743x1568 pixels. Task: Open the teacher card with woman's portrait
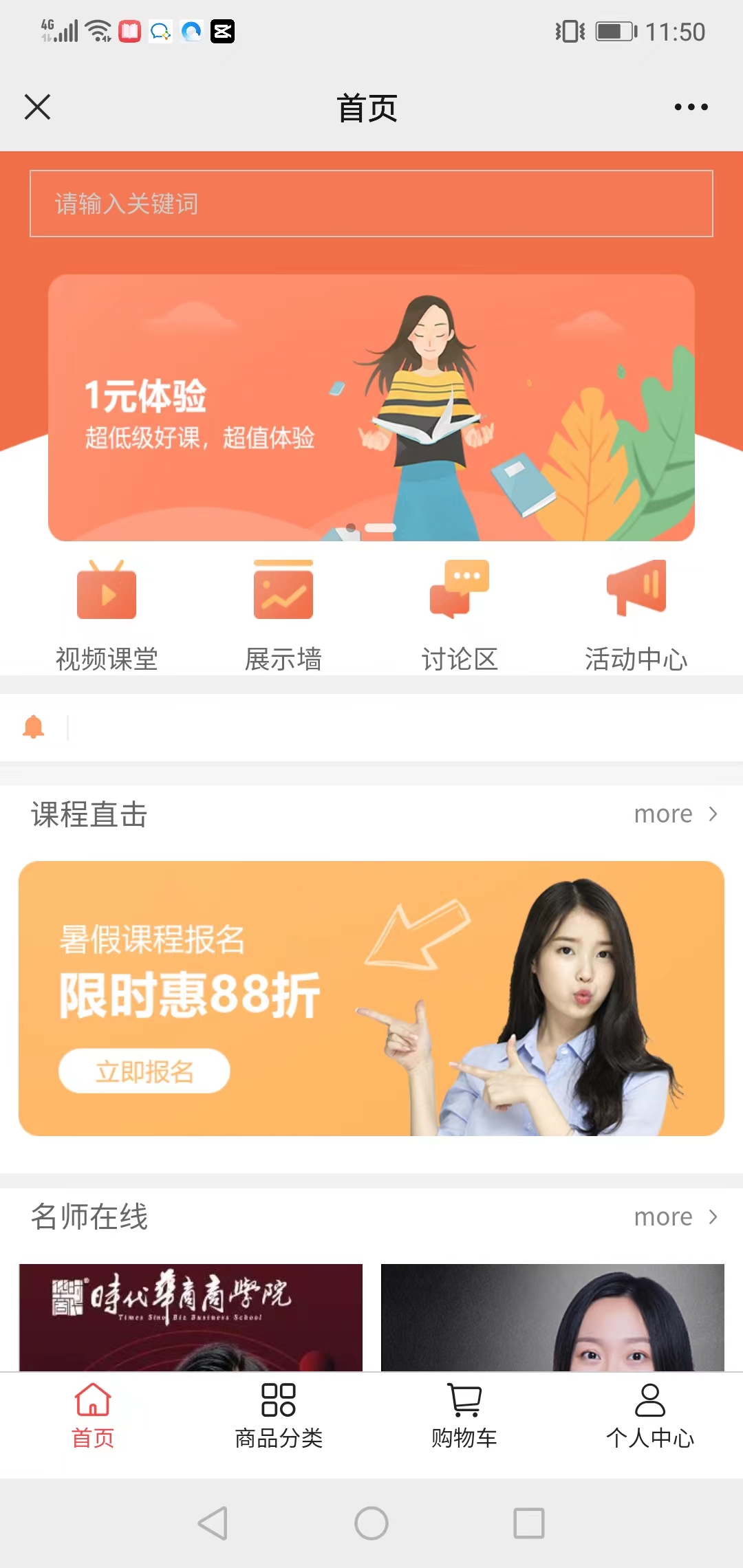pos(552,1317)
